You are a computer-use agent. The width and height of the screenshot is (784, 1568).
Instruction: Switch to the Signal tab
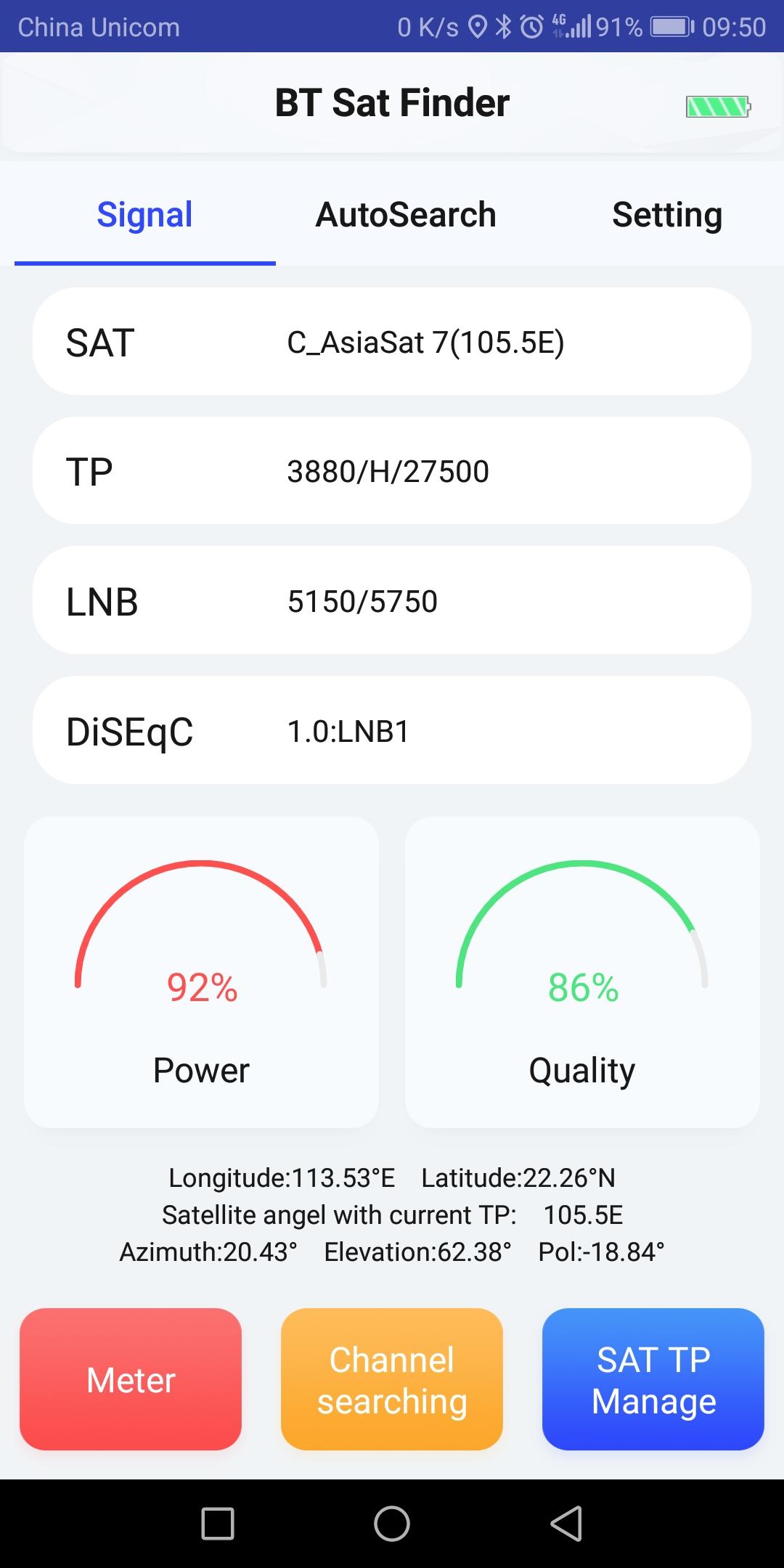tap(145, 215)
